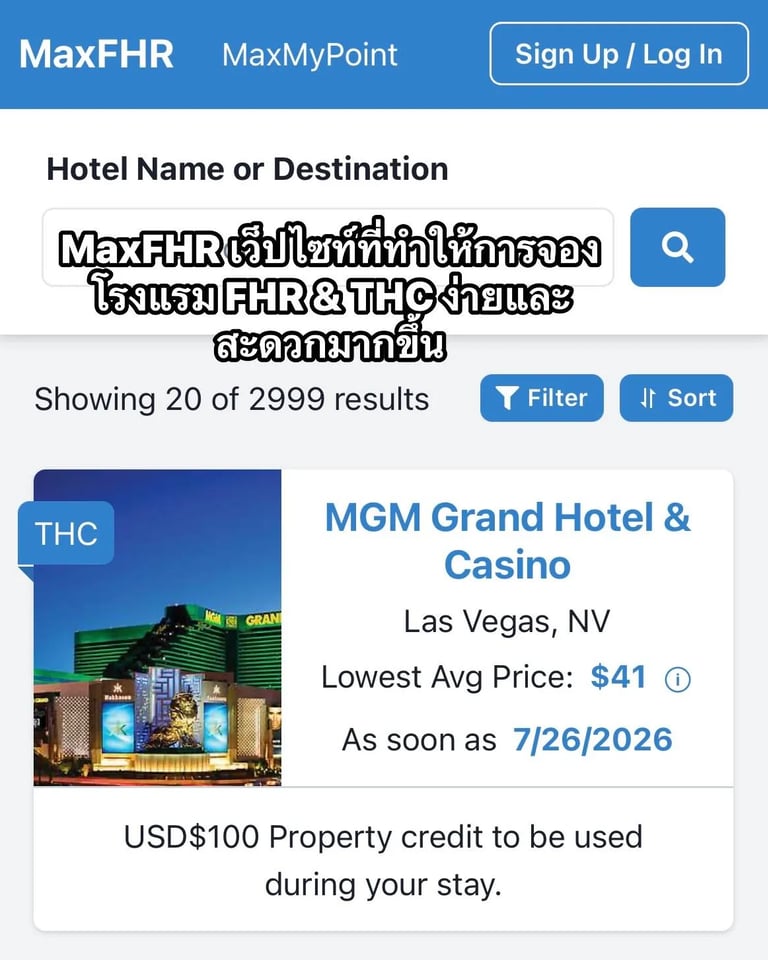Click the $41 lowest average price link
Image resolution: width=768 pixels, height=960 pixels.
pyautogui.click(x=620, y=677)
